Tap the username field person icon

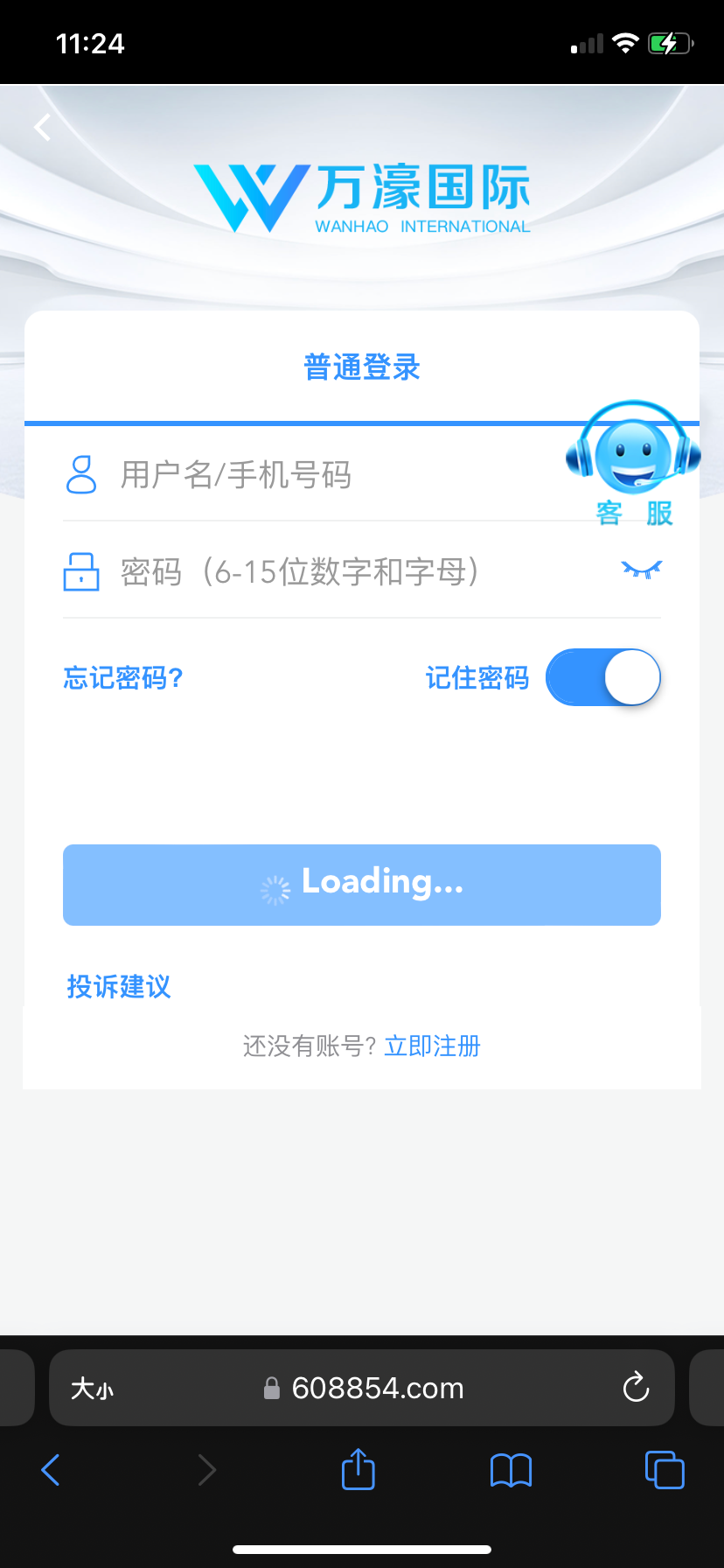point(80,475)
